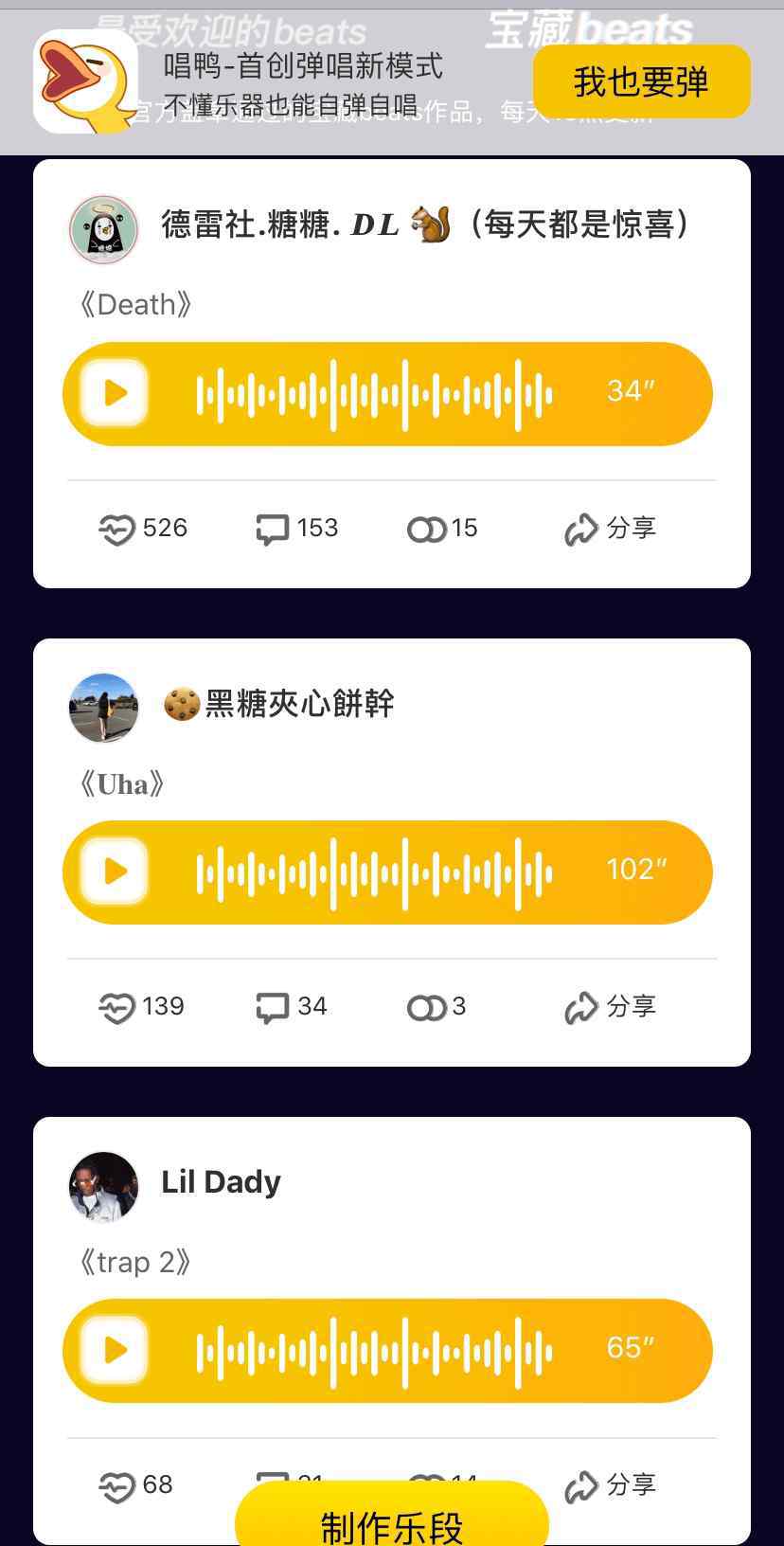Tap the 制作乐段 button
This screenshot has height=1546, width=784.
[x=392, y=1516]
